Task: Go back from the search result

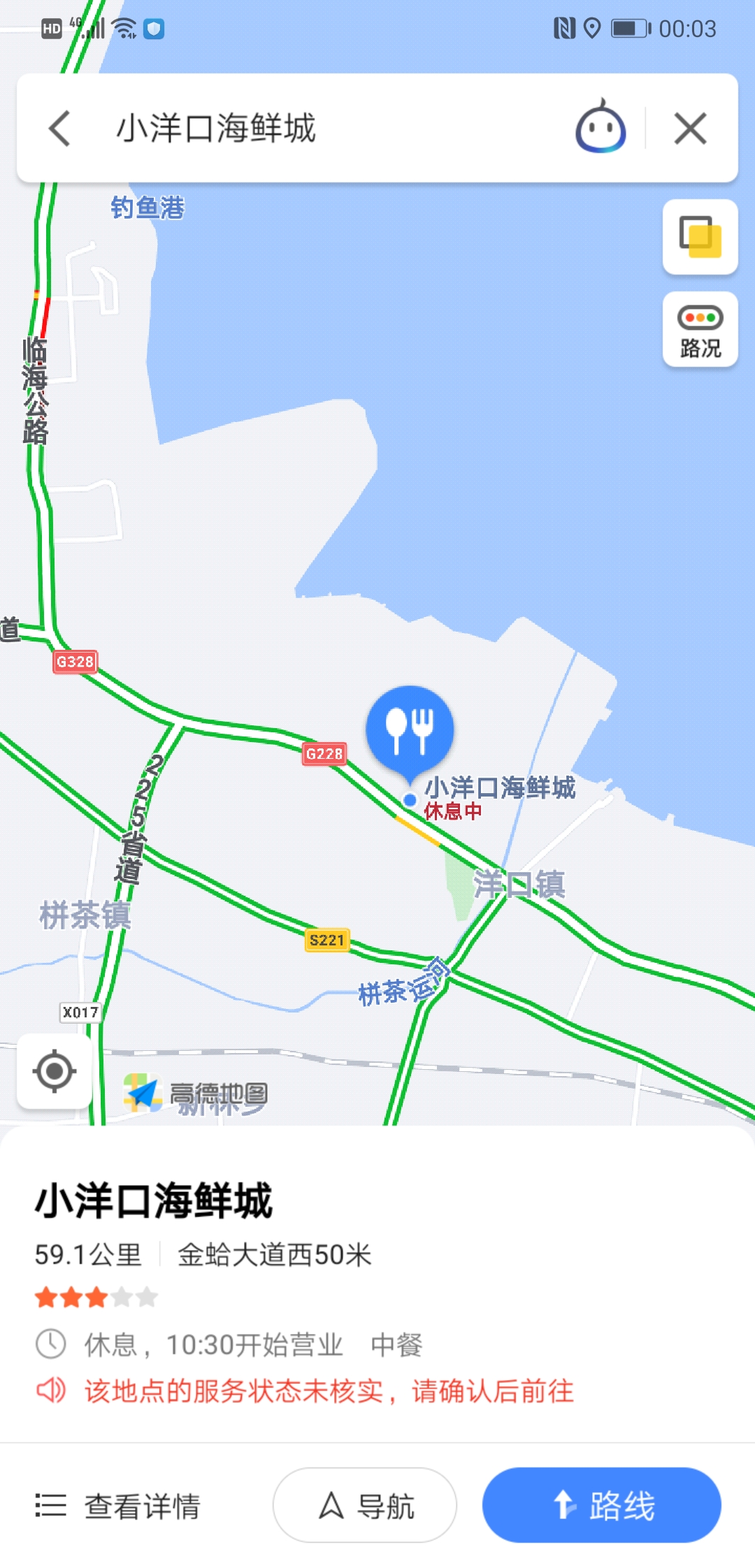Action: pyautogui.click(x=60, y=129)
